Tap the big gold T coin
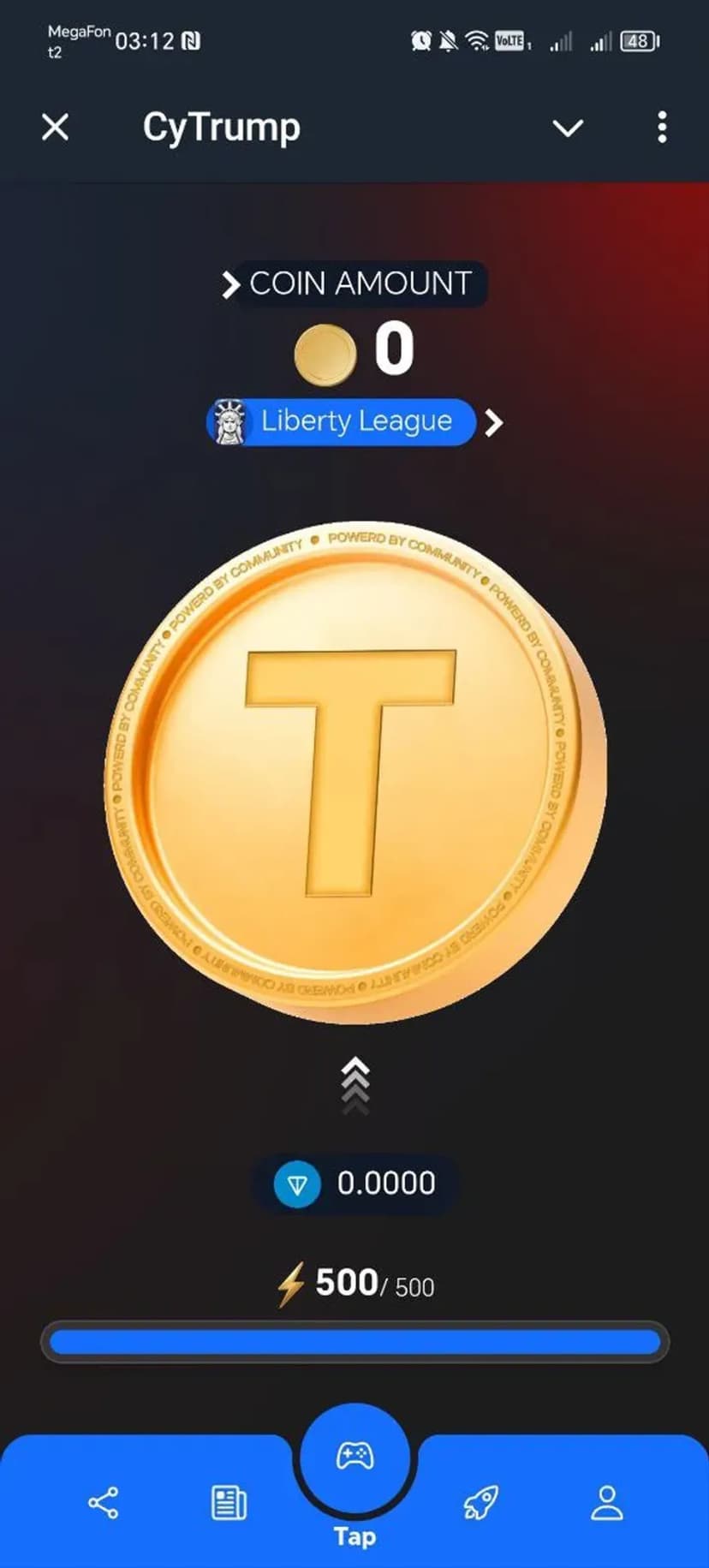 pyautogui.click(x=354, y=771)
